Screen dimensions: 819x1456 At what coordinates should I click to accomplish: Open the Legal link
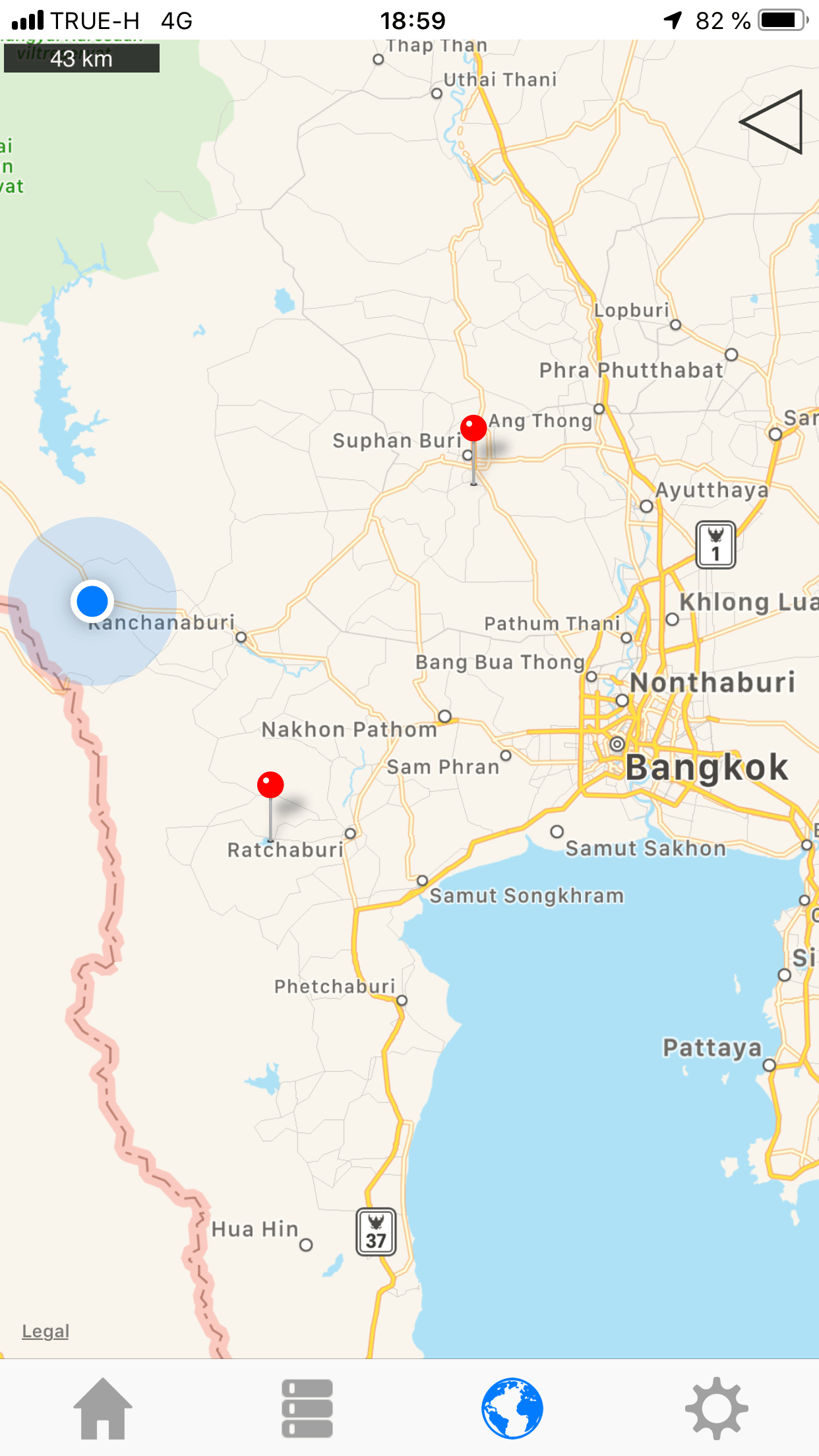point(45,1331)
